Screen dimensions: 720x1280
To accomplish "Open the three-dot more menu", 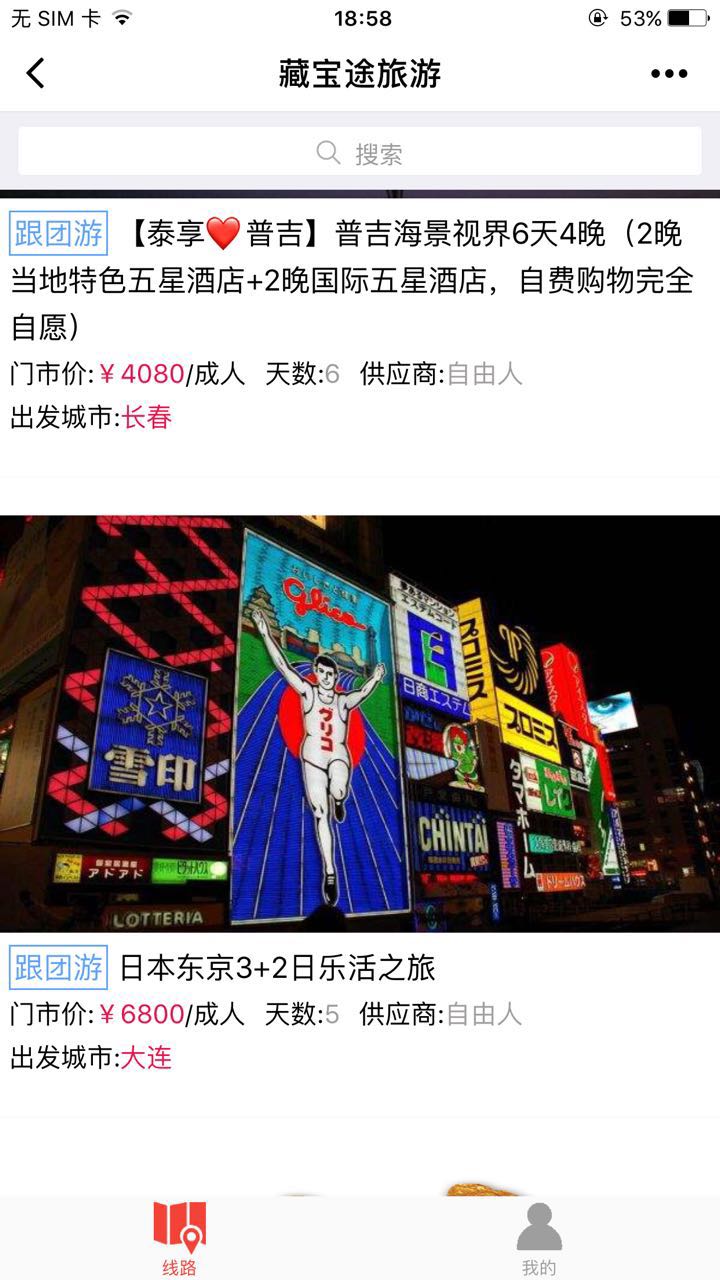I will 669,73.
